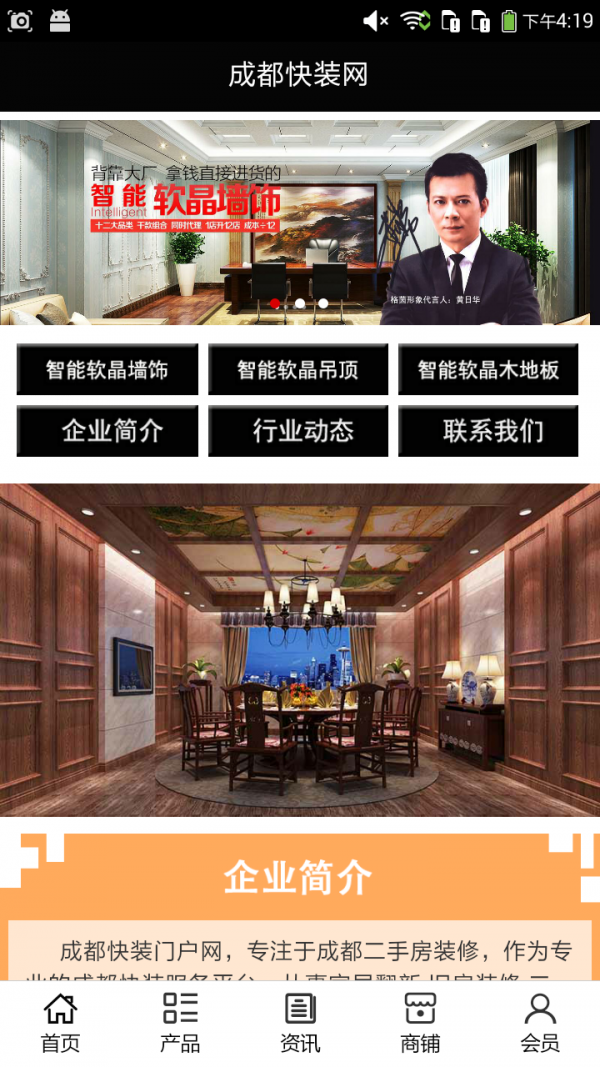Open the 智能软晶墙饰 category

click(x=107, y=370)
